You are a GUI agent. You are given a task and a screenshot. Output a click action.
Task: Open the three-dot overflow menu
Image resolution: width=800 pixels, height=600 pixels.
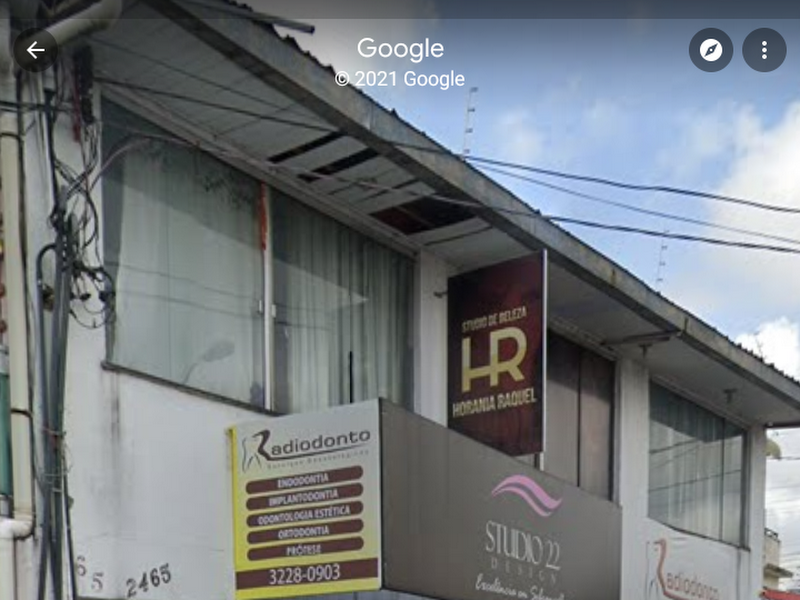tap(764, 50)
